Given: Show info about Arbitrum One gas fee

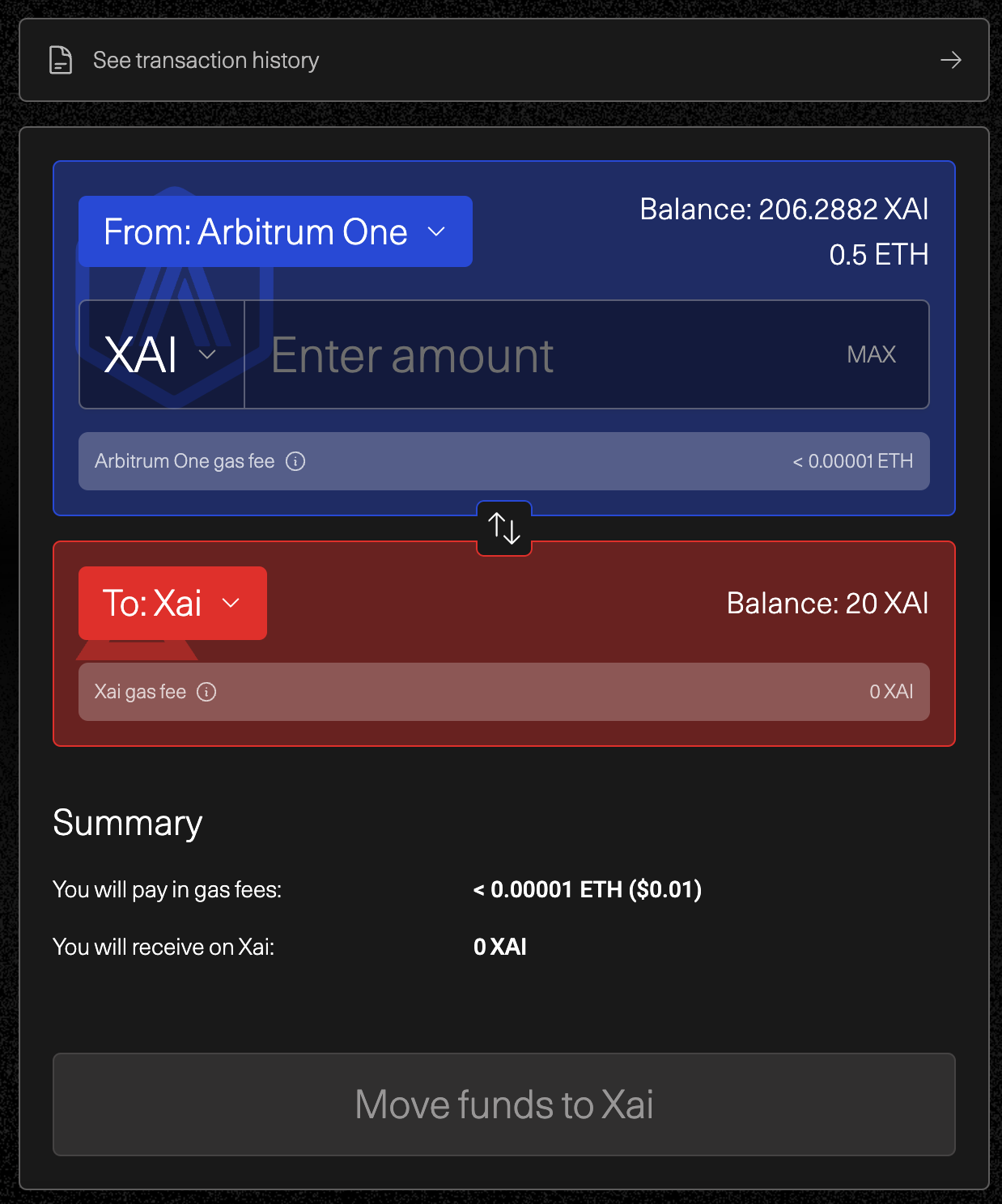Looking at the screenshot, I should coord(295,461).
